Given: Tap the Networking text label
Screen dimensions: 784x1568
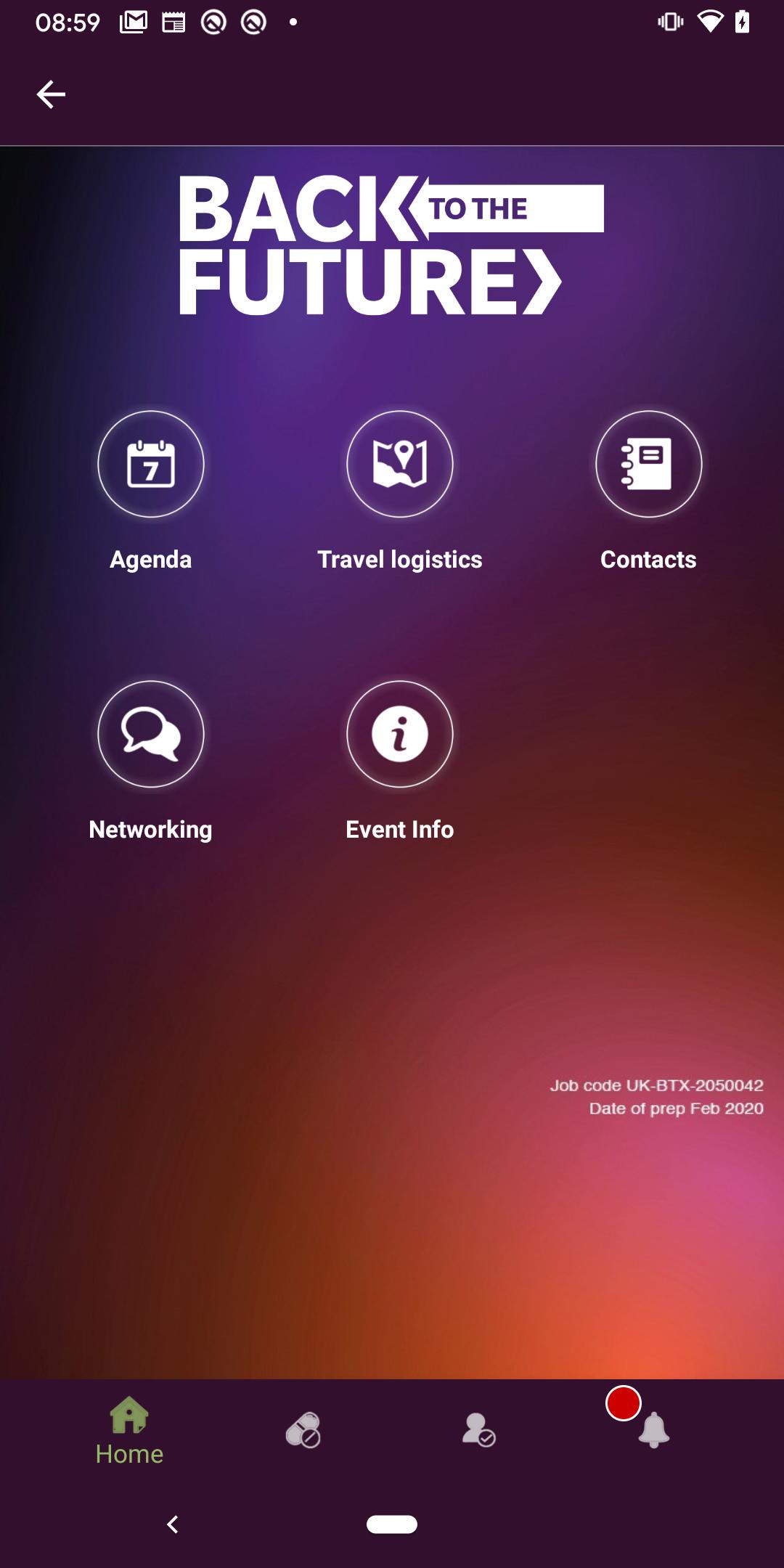Looking at the screenshot, I should 150,830.
